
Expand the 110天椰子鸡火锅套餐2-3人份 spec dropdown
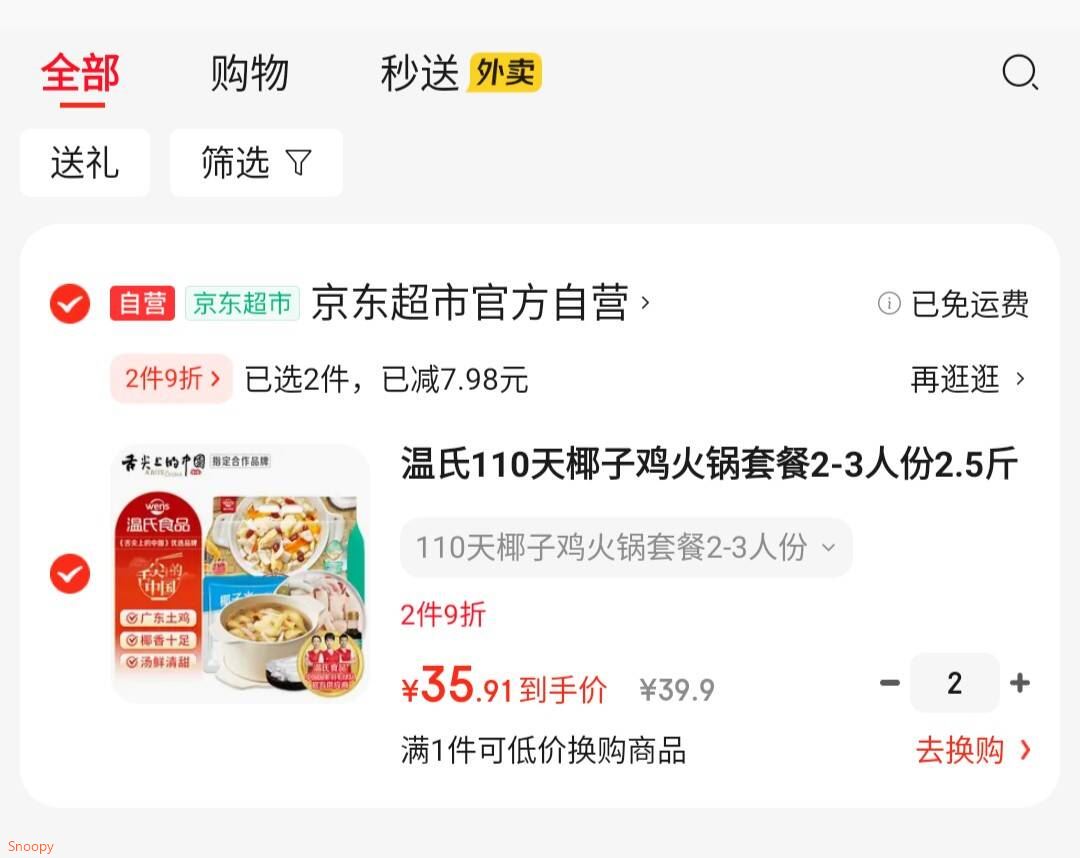click(x=626, y=547)
